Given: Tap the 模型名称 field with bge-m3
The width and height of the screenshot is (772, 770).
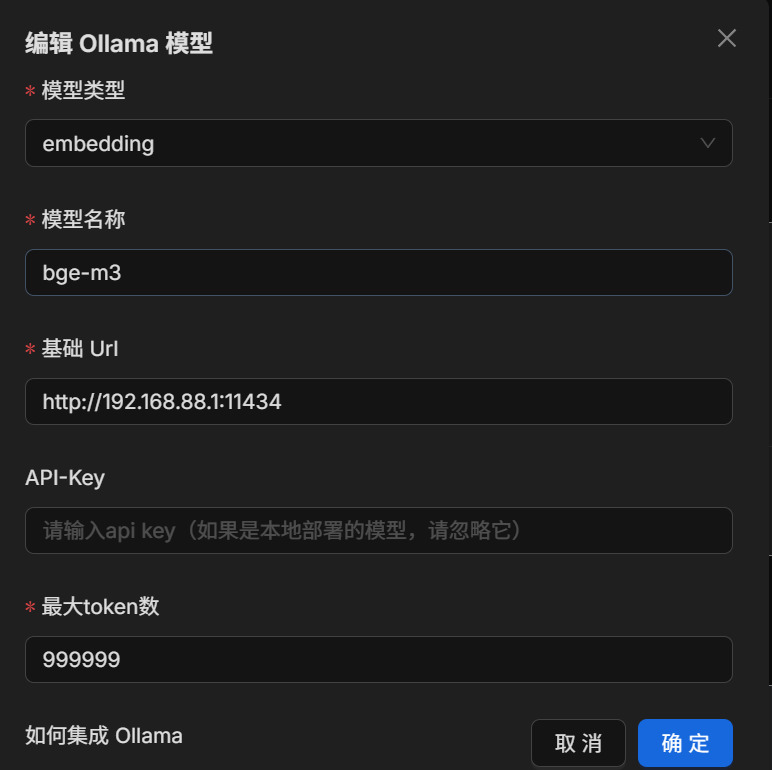Looking at the screenshot, I should point(378,272).
